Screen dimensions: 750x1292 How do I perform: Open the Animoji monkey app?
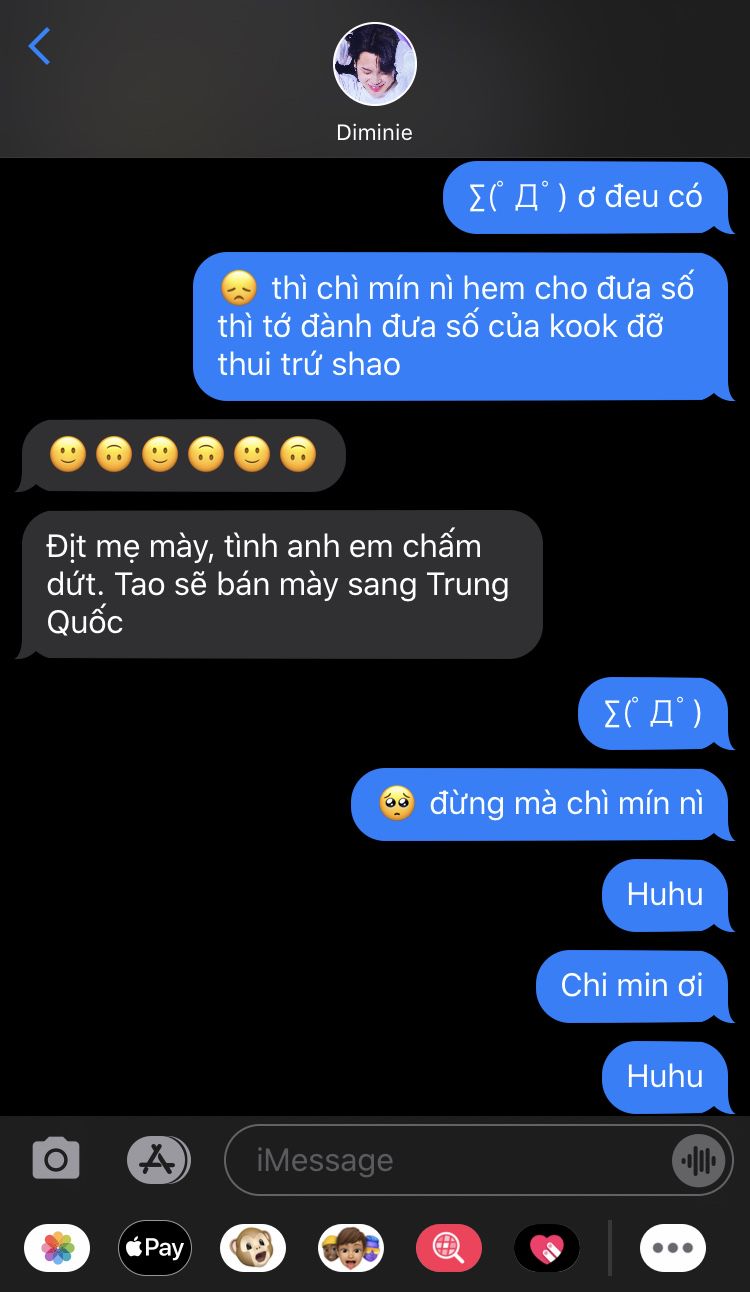coord(252,1248)
